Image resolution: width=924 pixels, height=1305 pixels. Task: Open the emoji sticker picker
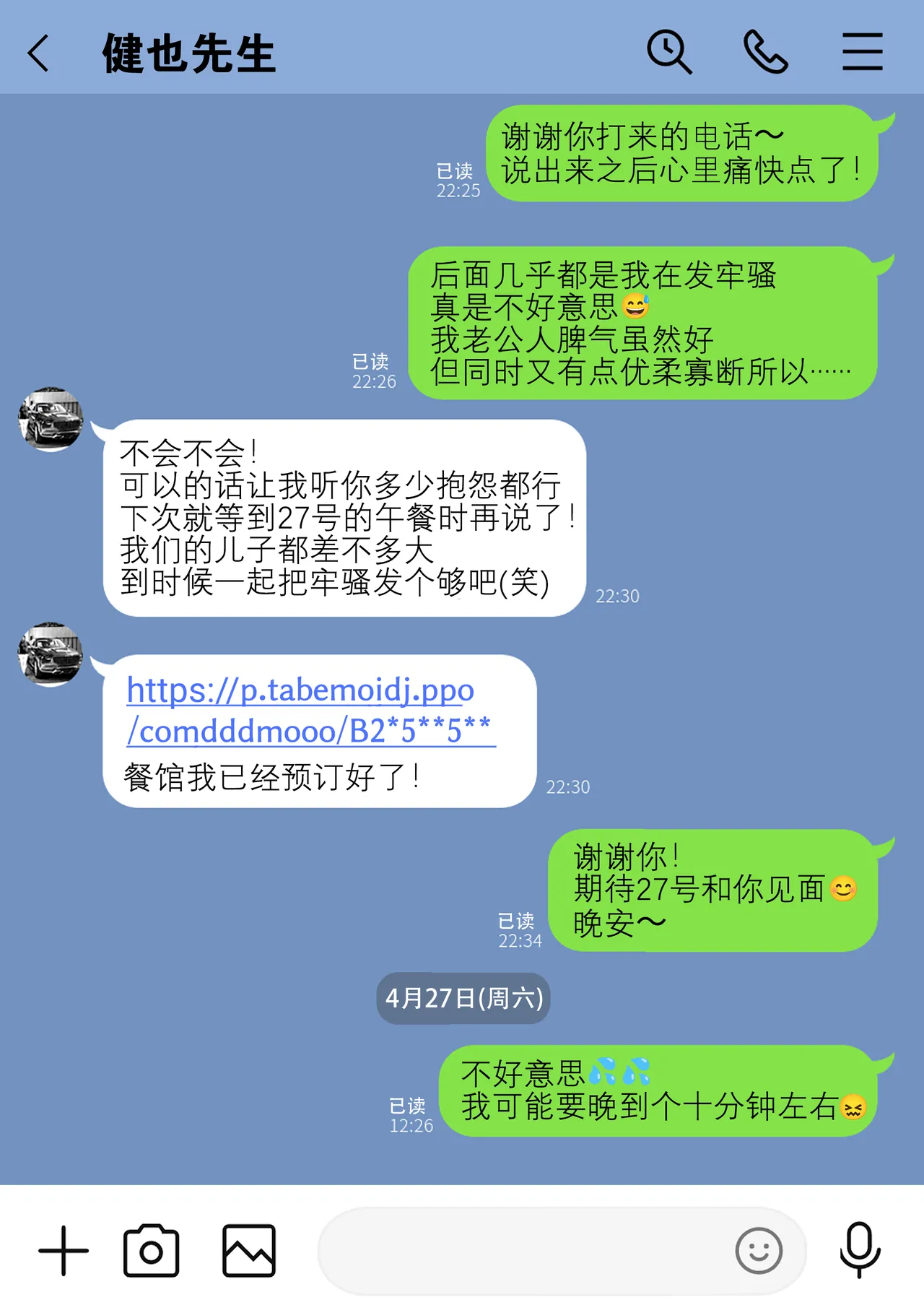click(758, 1250)
